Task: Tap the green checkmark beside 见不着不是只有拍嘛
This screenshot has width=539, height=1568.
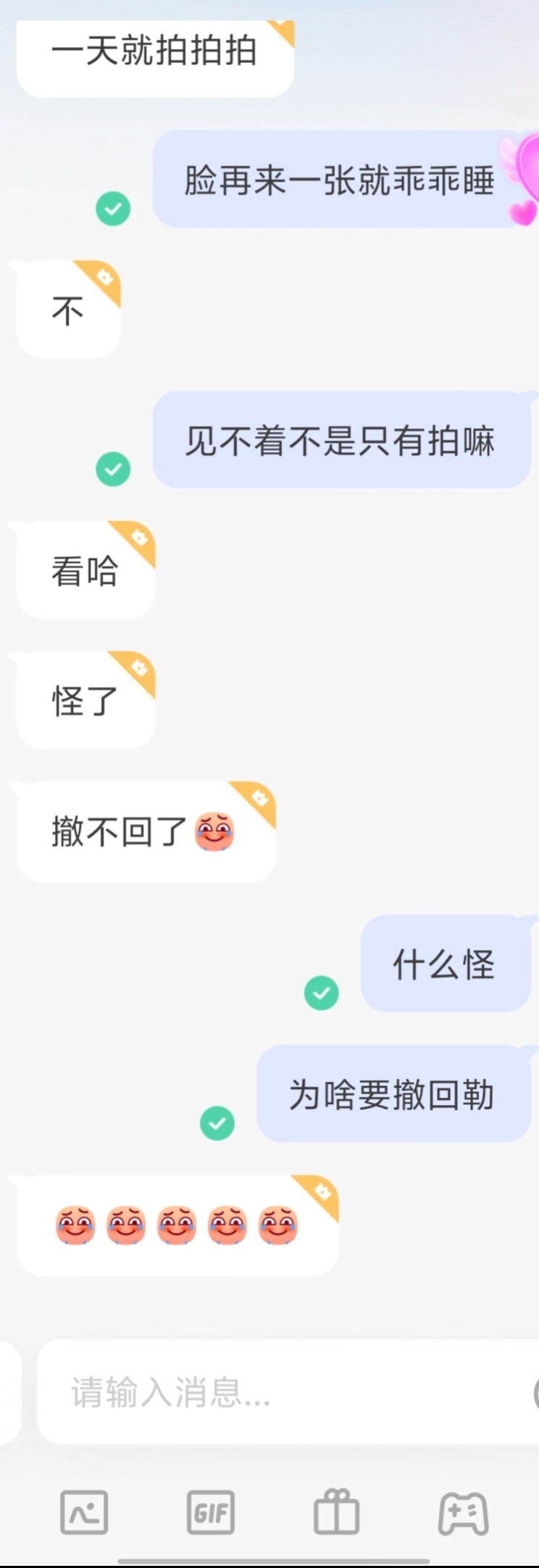Action: tap(113, 469)
